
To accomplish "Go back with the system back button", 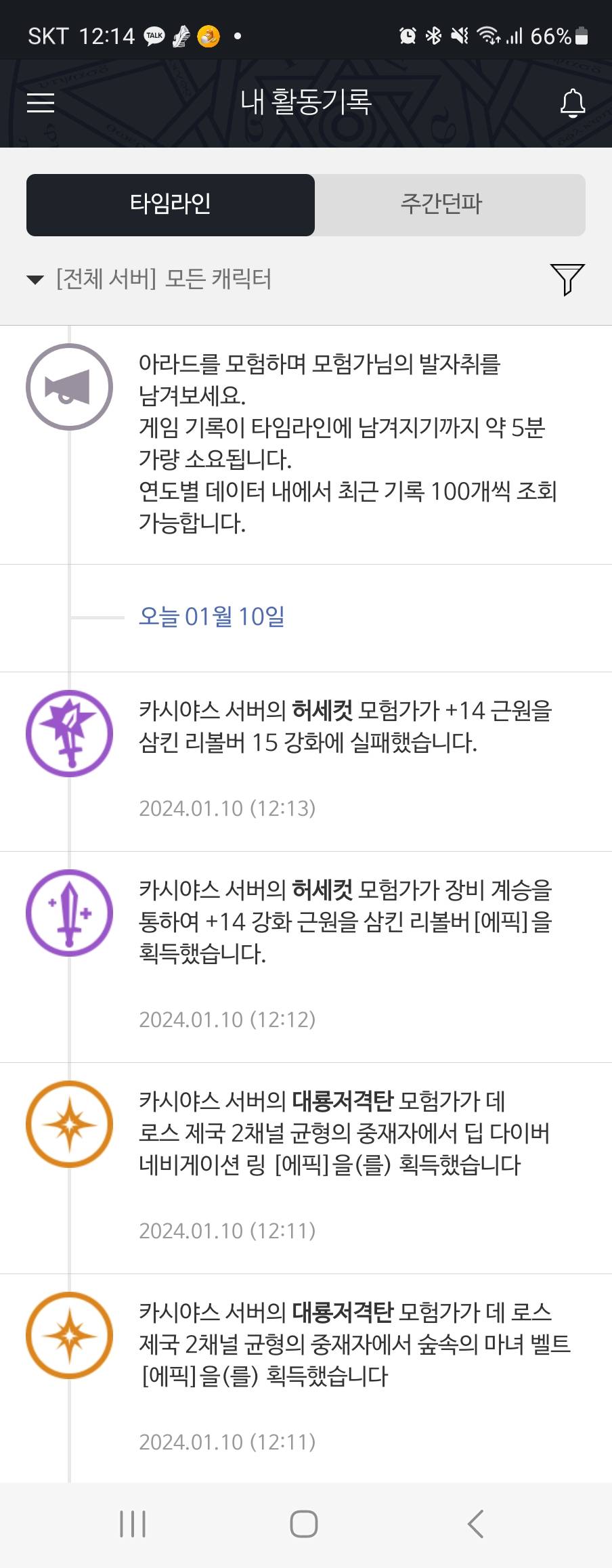I will coord(476,1524).
